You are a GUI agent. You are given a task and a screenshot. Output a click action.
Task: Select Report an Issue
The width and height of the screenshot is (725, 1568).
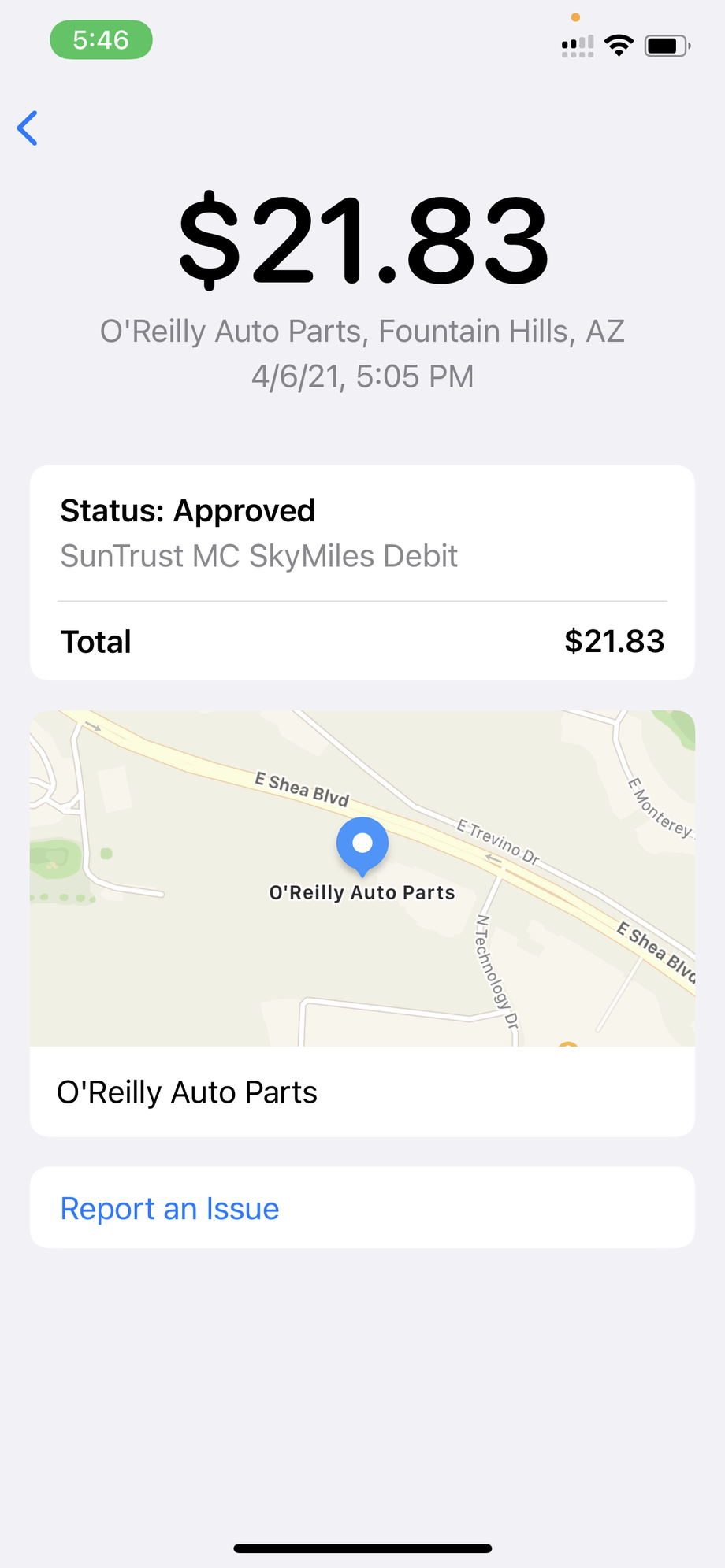pos(362,1207)
